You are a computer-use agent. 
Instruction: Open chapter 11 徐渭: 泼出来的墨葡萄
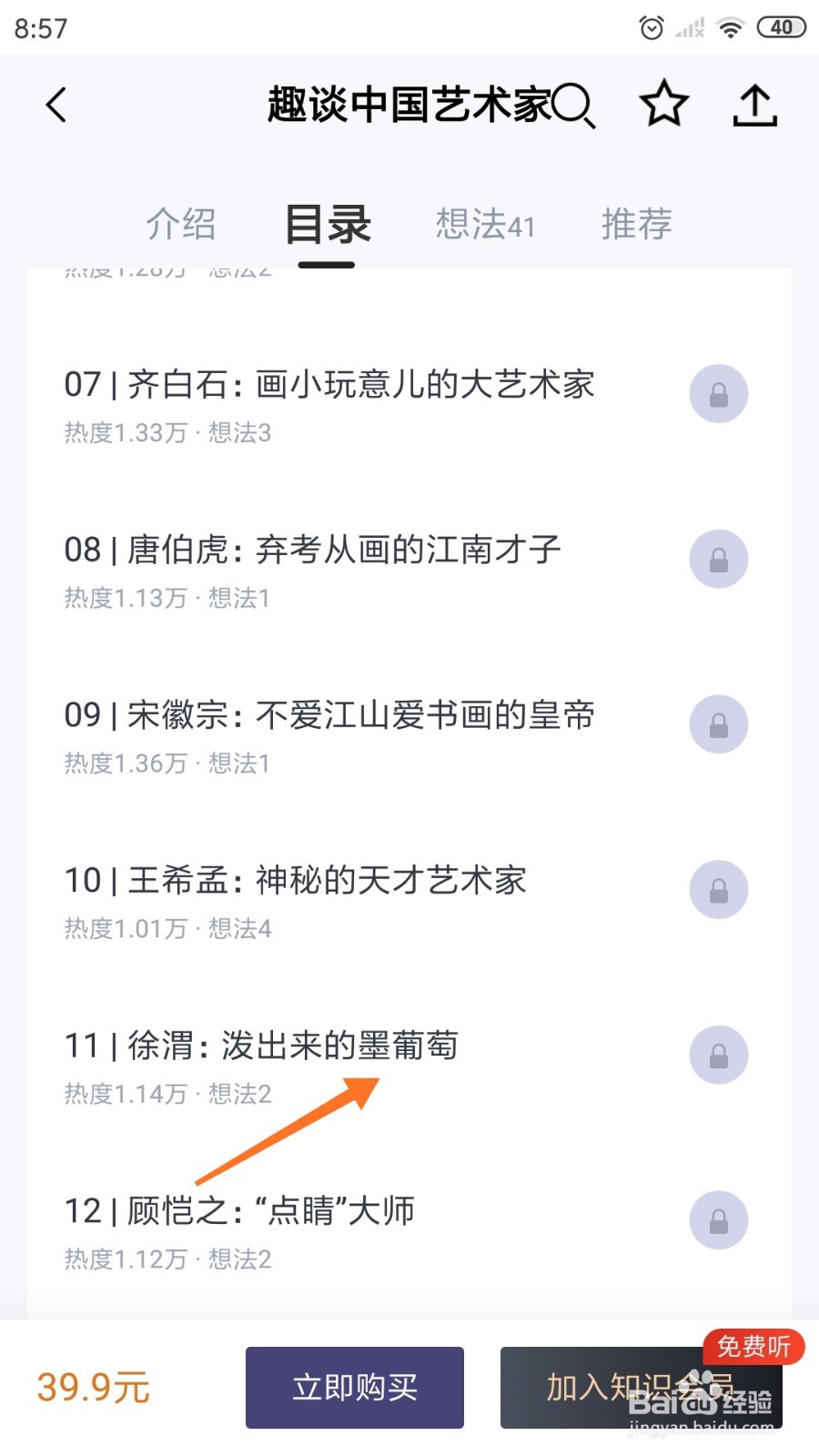[262, 1046]
